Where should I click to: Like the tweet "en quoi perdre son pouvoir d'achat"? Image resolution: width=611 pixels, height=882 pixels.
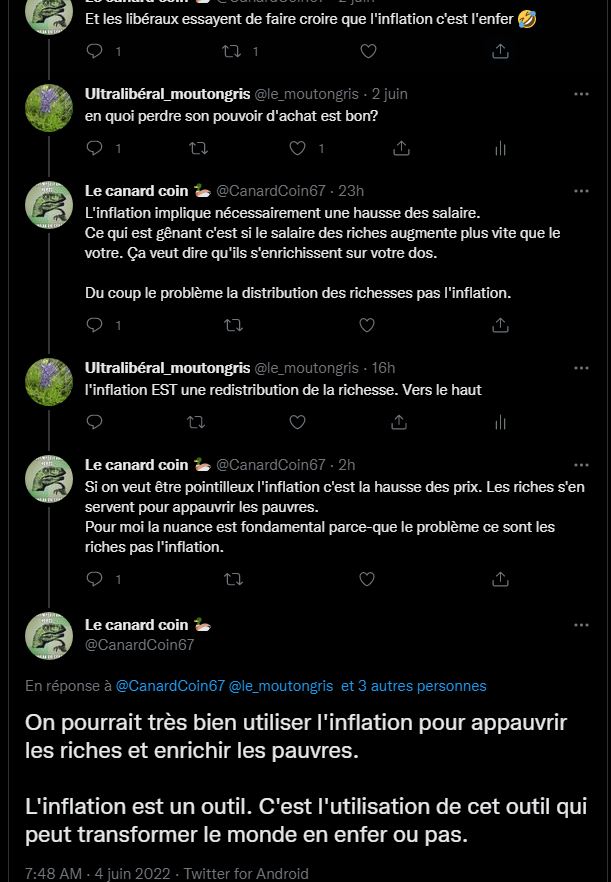(x=297, y=148)
